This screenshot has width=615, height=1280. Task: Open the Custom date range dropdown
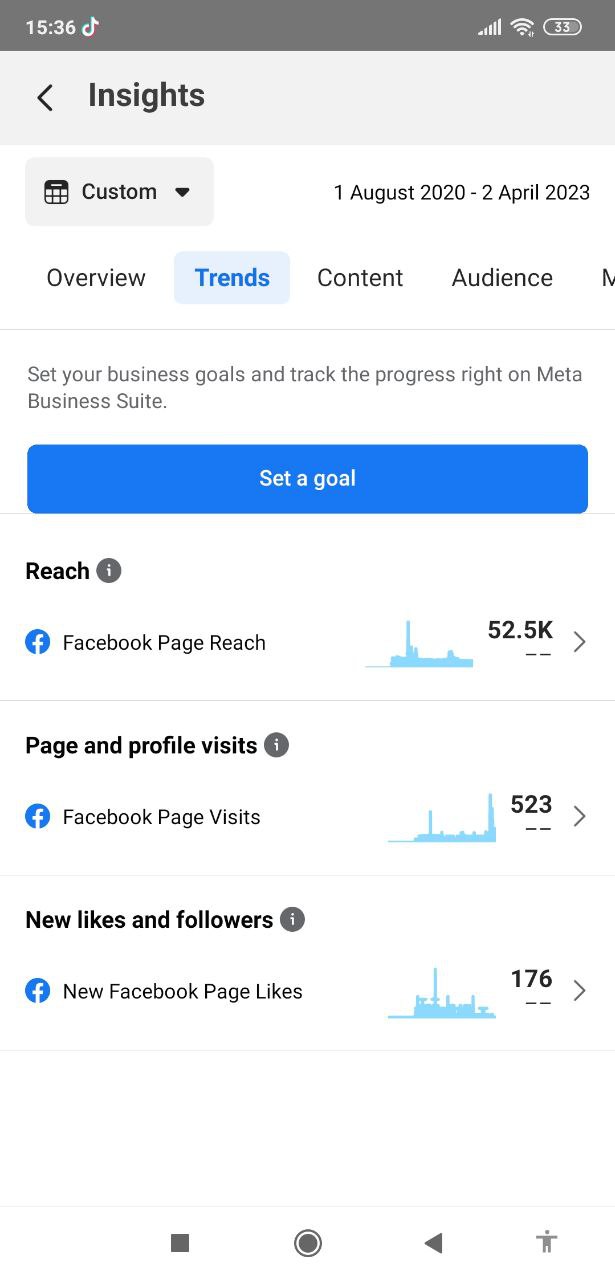[119, 192]
